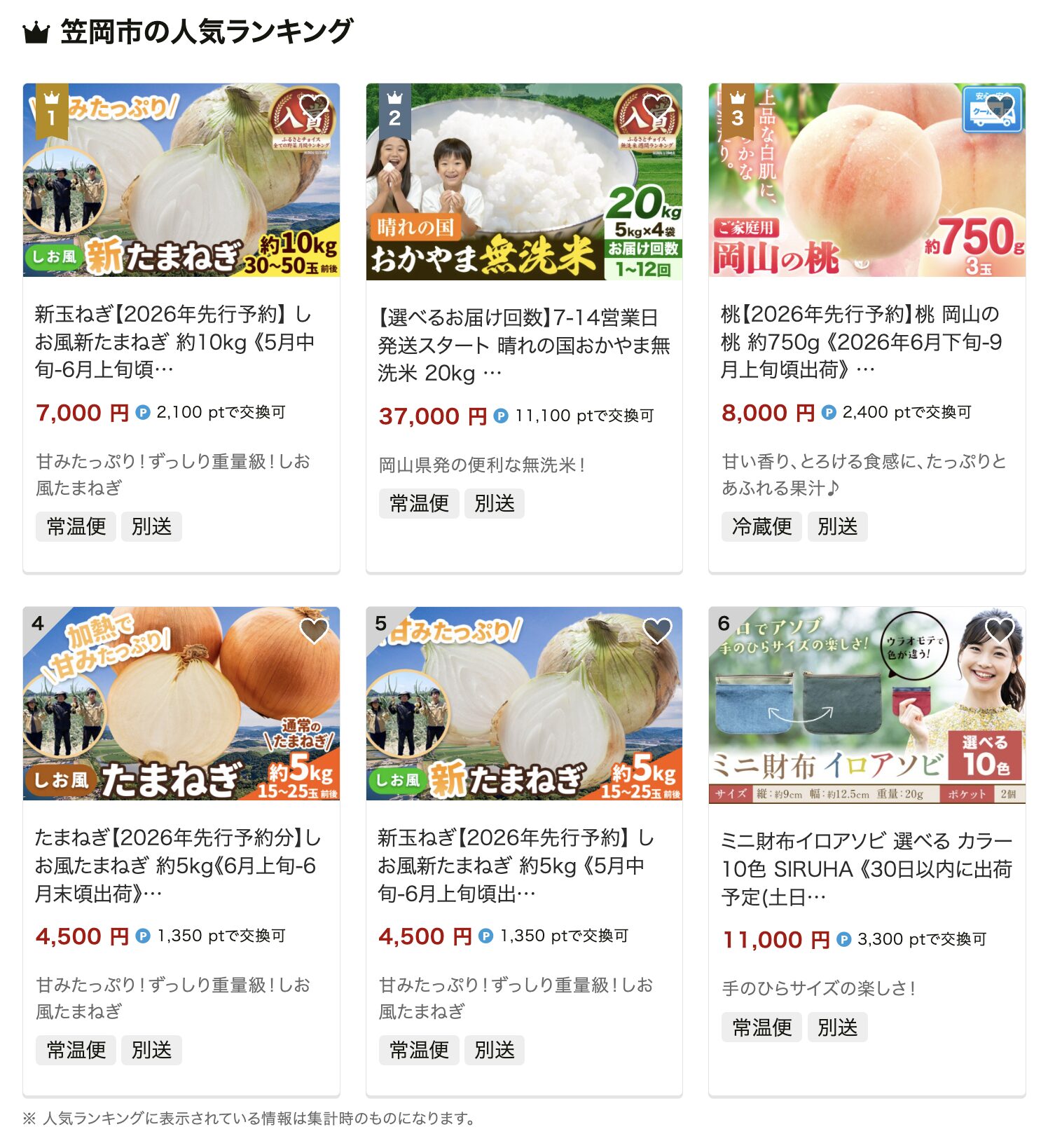Open the ミニ財布イロアソビ SIRUHA card
Screen dimensions: 1048x1148
(867, 868)
